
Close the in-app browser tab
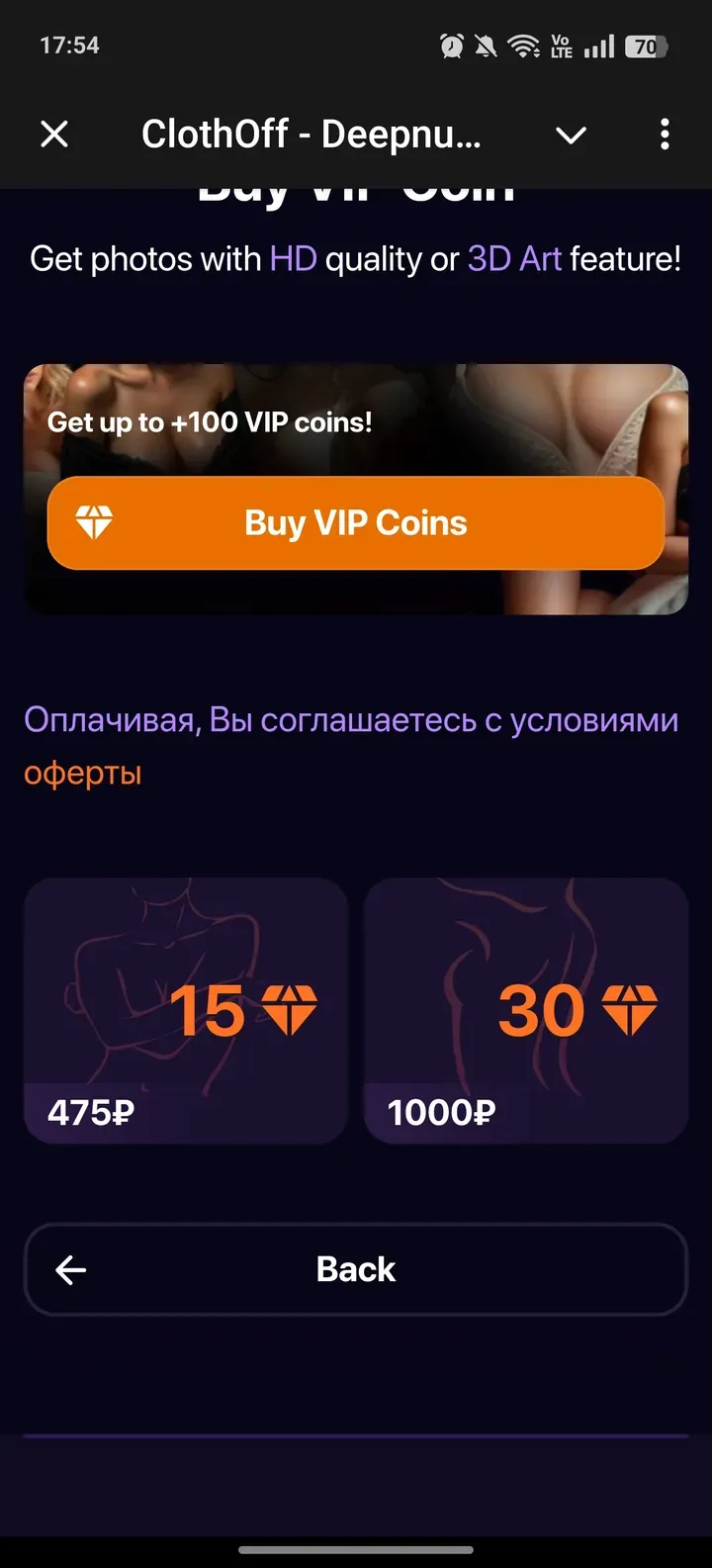click(54, 134)
